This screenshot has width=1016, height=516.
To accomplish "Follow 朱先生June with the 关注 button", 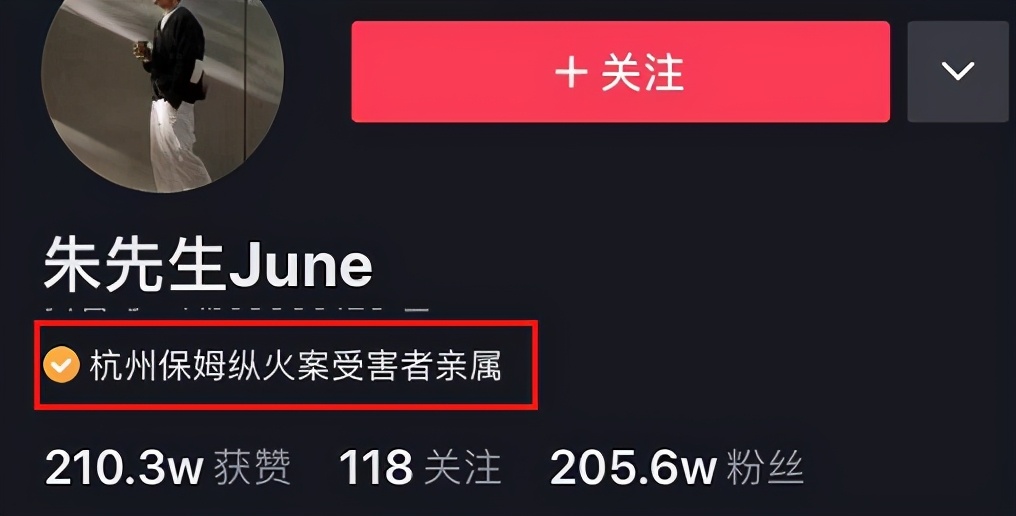I will pyautogui.click(x=620, y=72).
